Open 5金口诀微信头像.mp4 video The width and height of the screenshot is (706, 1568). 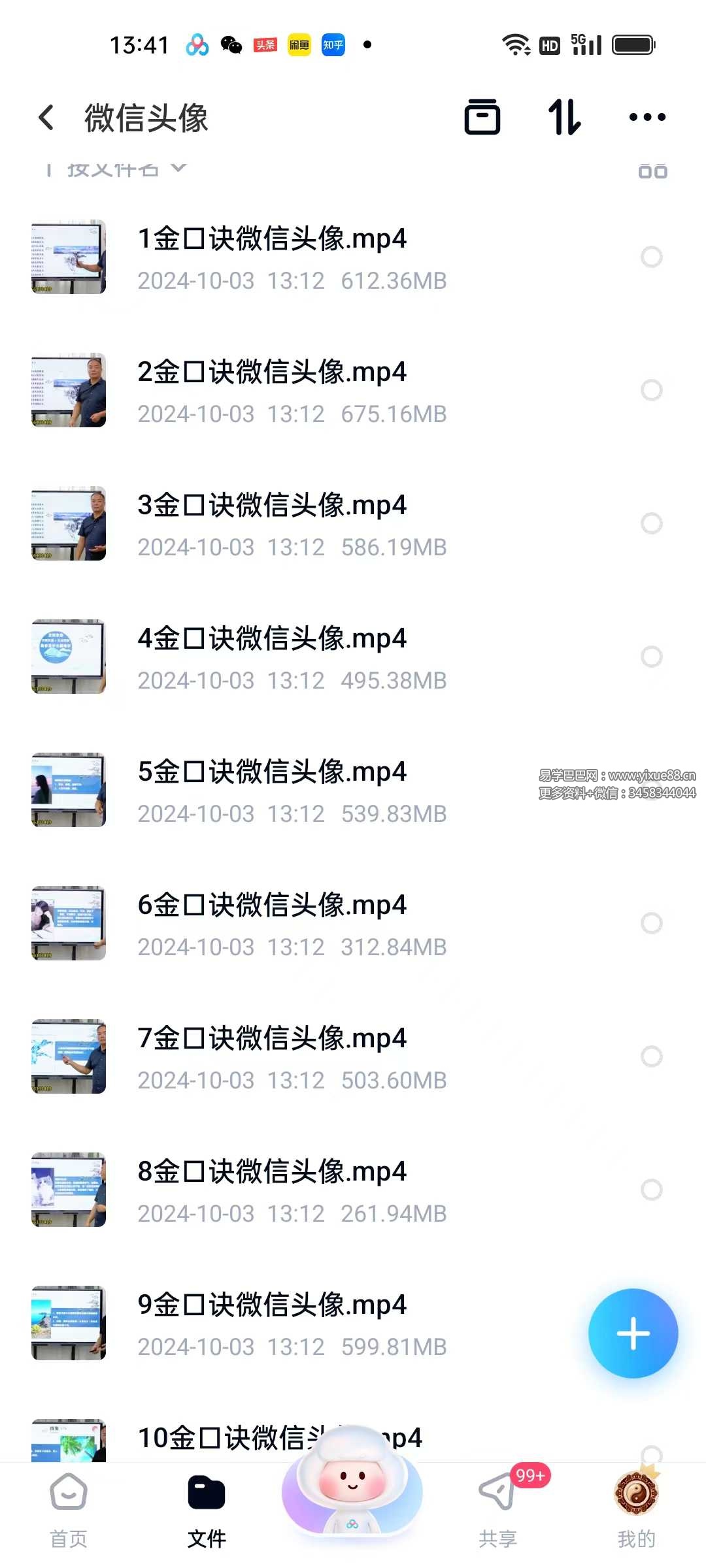[272, 791]
